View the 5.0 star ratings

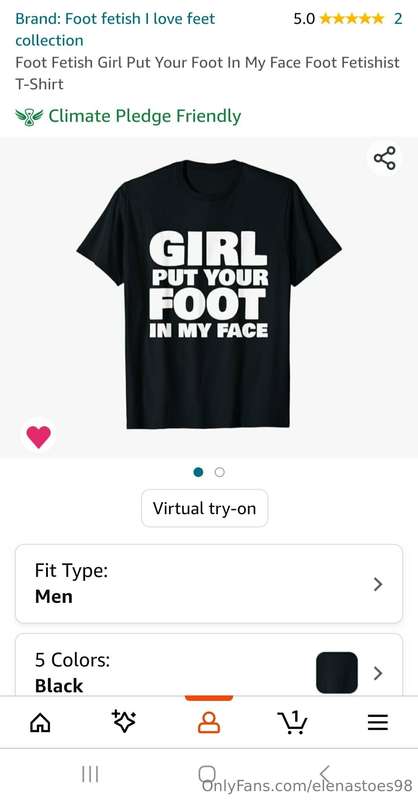click(348, 19)
